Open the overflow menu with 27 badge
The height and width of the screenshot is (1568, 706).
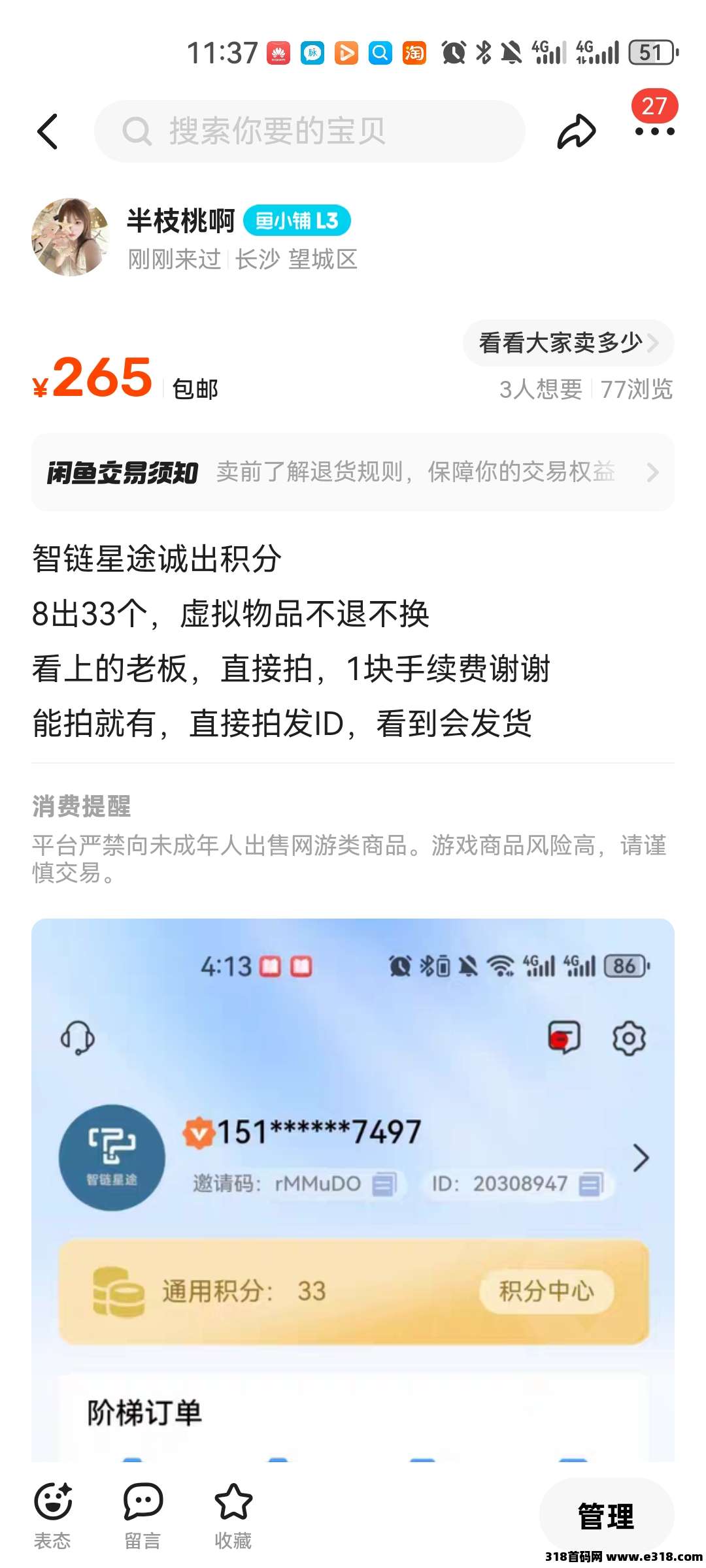click(654, 131)
